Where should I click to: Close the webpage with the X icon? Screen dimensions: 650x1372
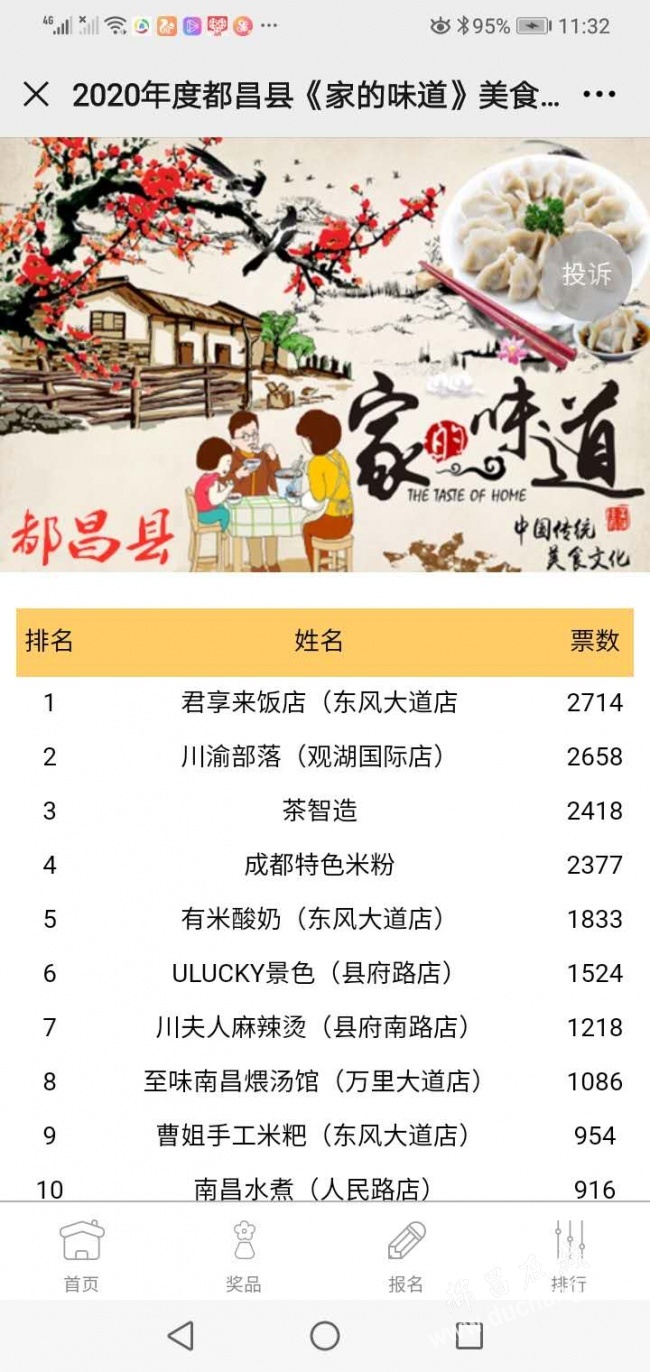point(36,95)
